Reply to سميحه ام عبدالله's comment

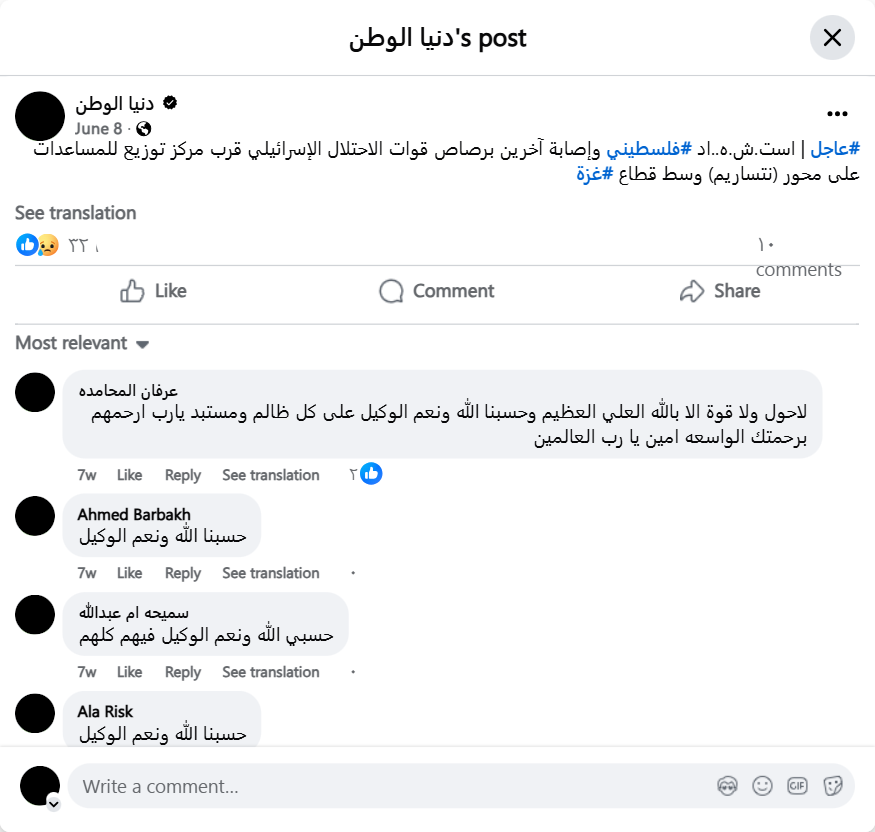[x=183, y=672]
